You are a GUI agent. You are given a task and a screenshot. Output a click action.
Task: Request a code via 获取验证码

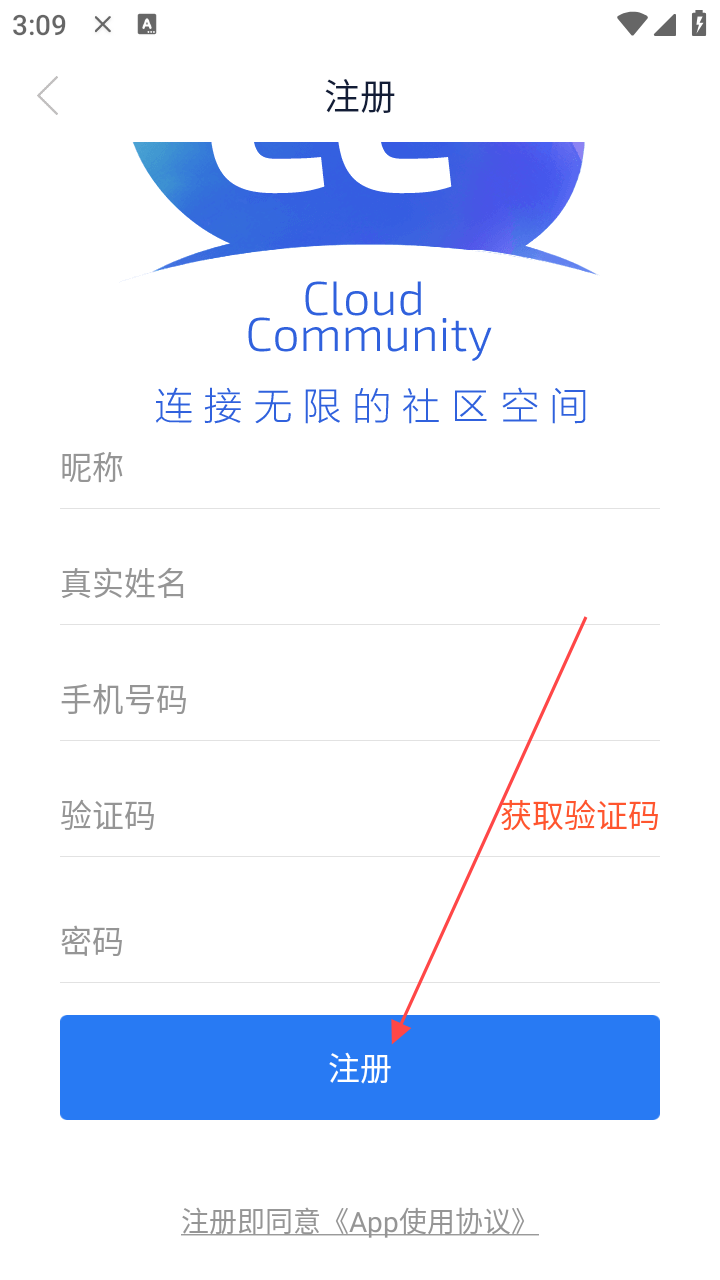pyautogui.click(x=580, y=816)
